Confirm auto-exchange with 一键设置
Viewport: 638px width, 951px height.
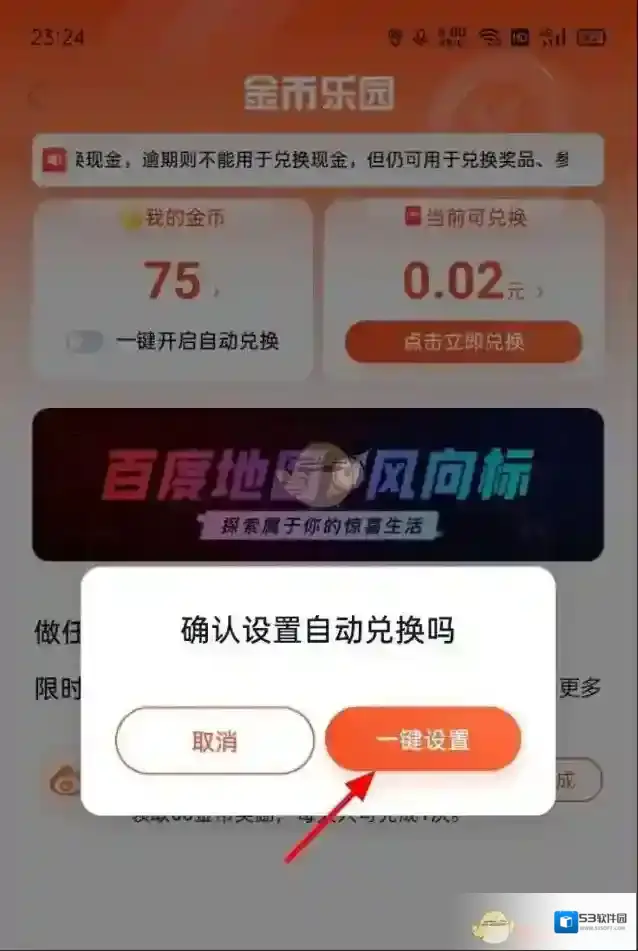click(423, 740)
